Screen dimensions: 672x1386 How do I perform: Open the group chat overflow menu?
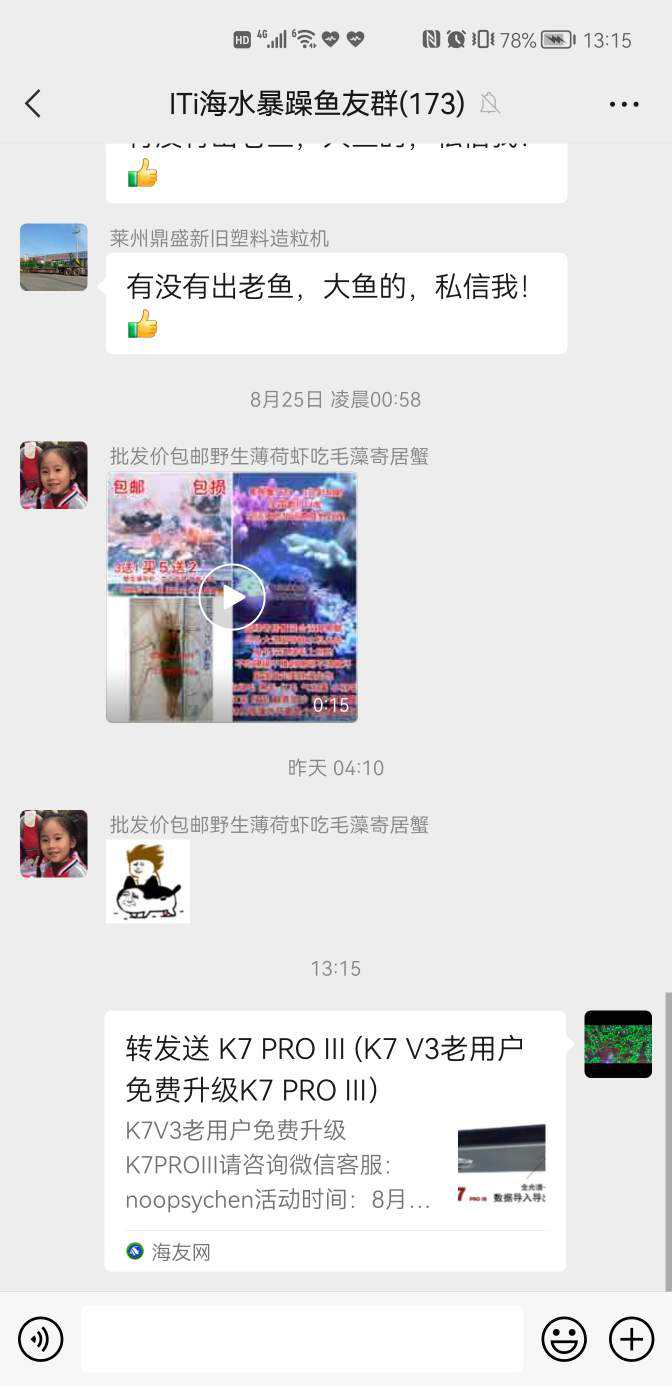623,104
